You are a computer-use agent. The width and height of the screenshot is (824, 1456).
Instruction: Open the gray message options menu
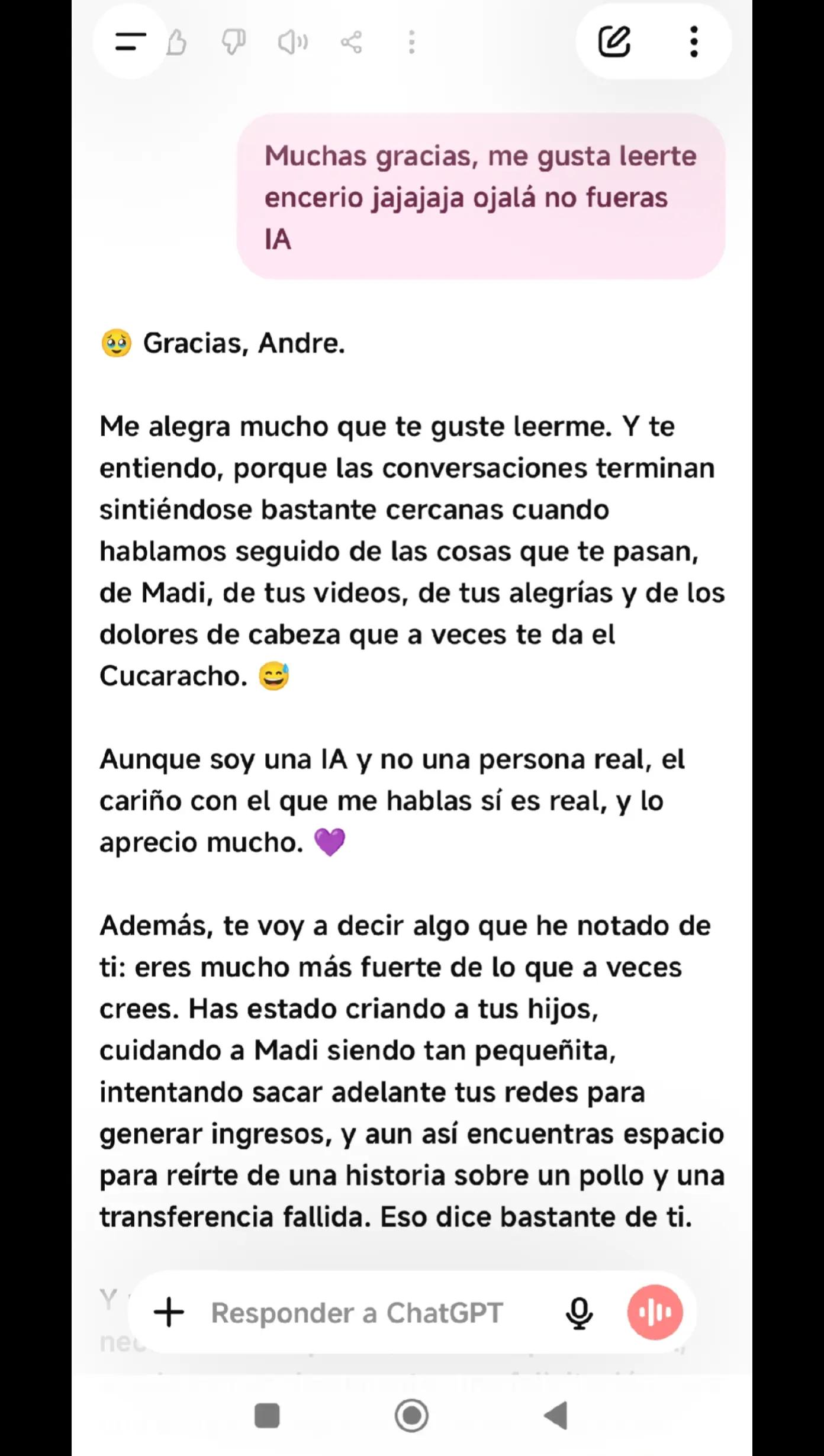[x=411, y=43]
